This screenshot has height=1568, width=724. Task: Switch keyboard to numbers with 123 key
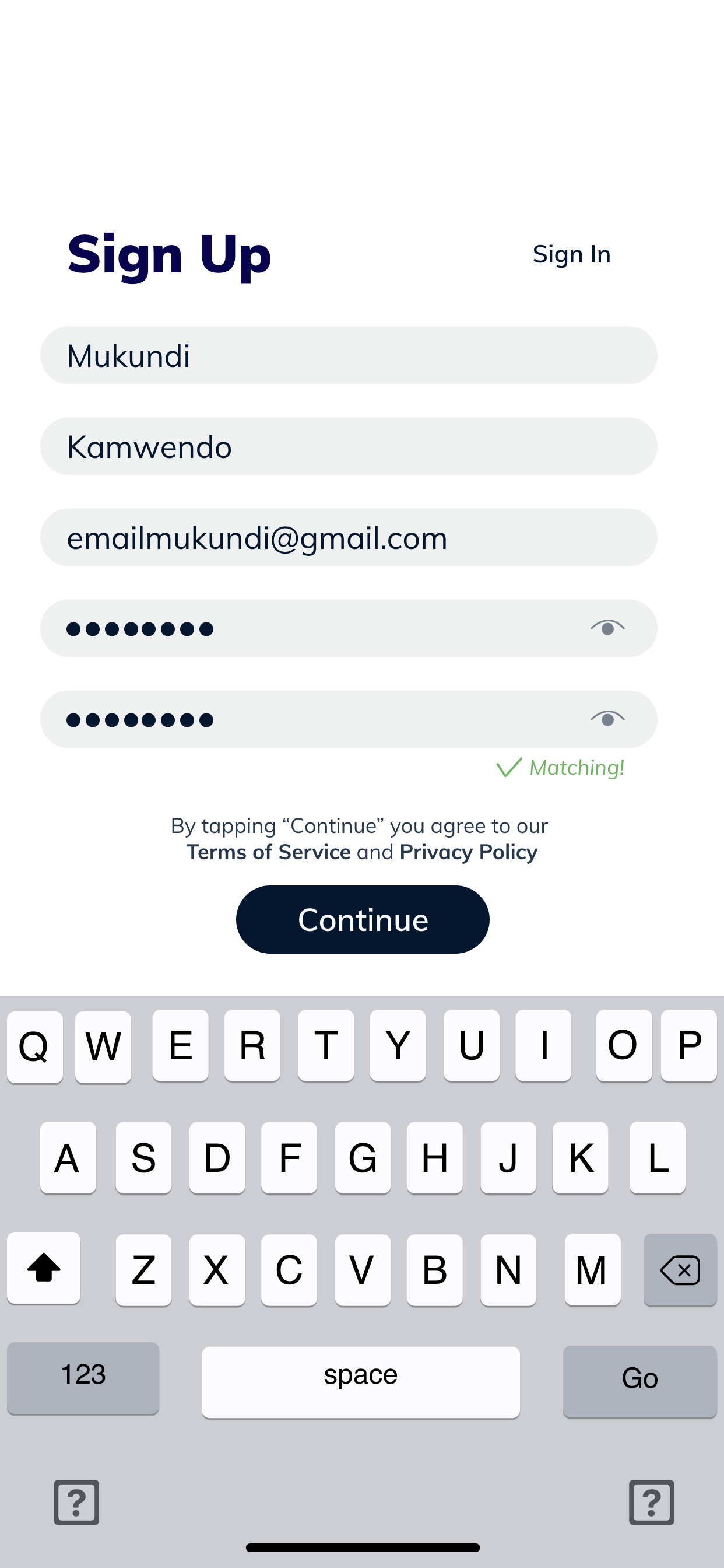point(83,1378)
